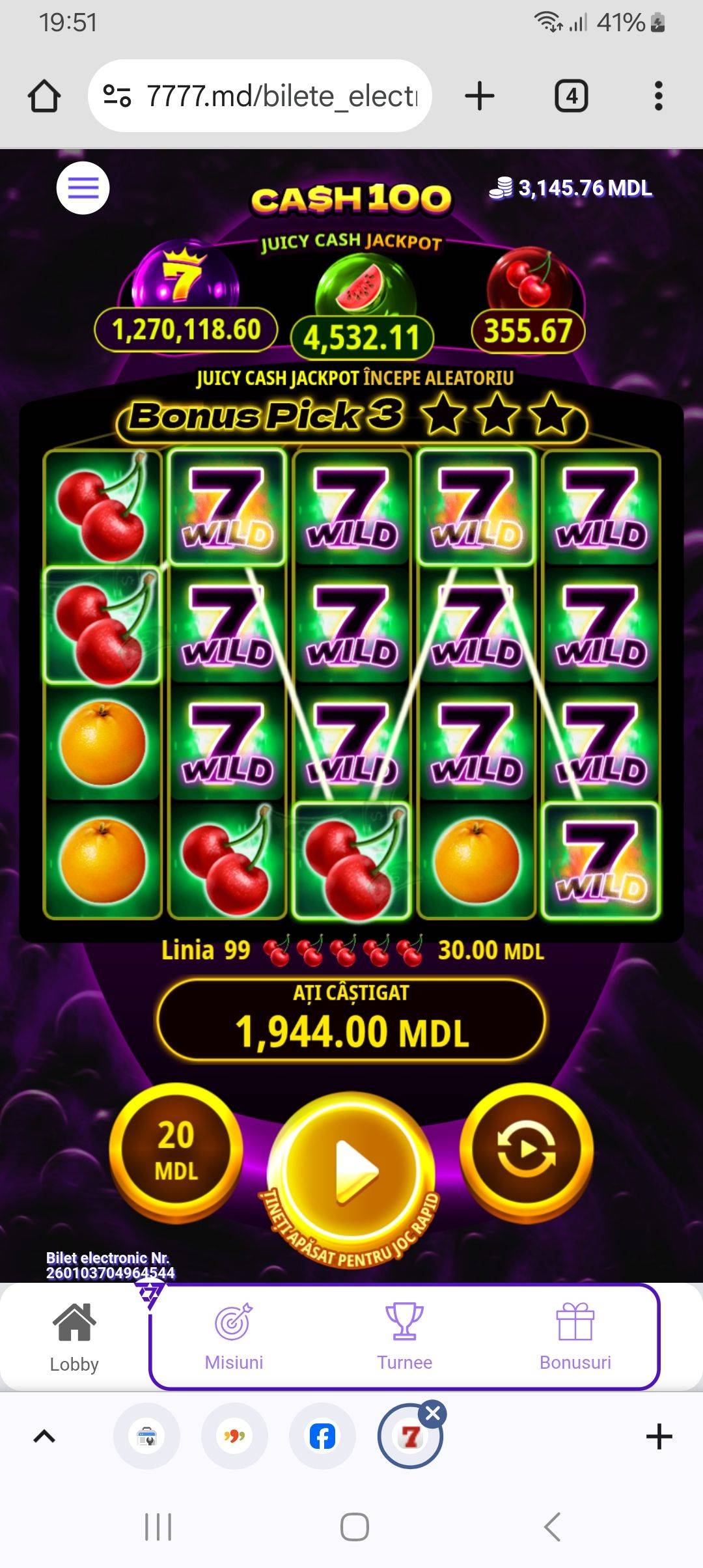Change the 20 MDL bet amount
703x1568 pixels.
tap(176, 1151)
